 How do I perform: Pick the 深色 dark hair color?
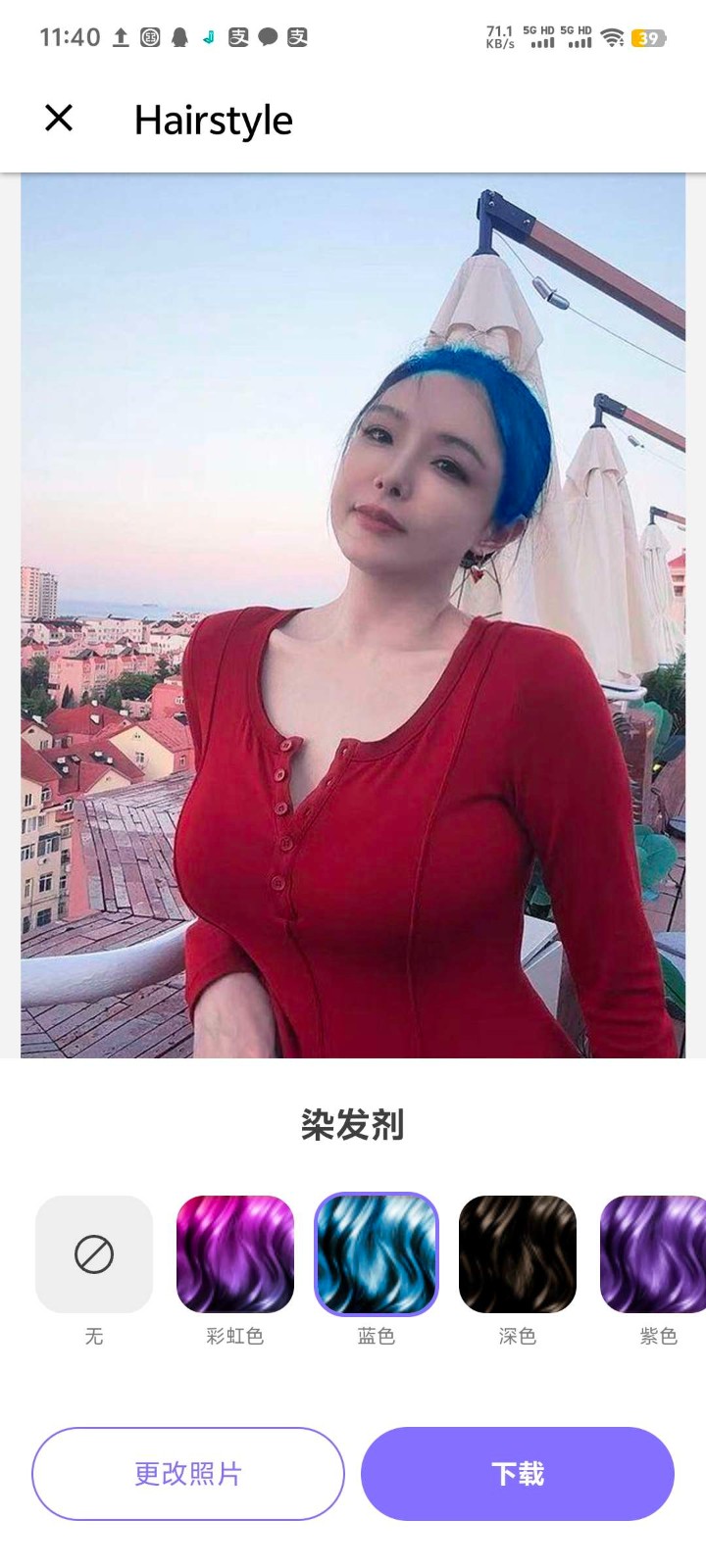(x=518, y=1254)
